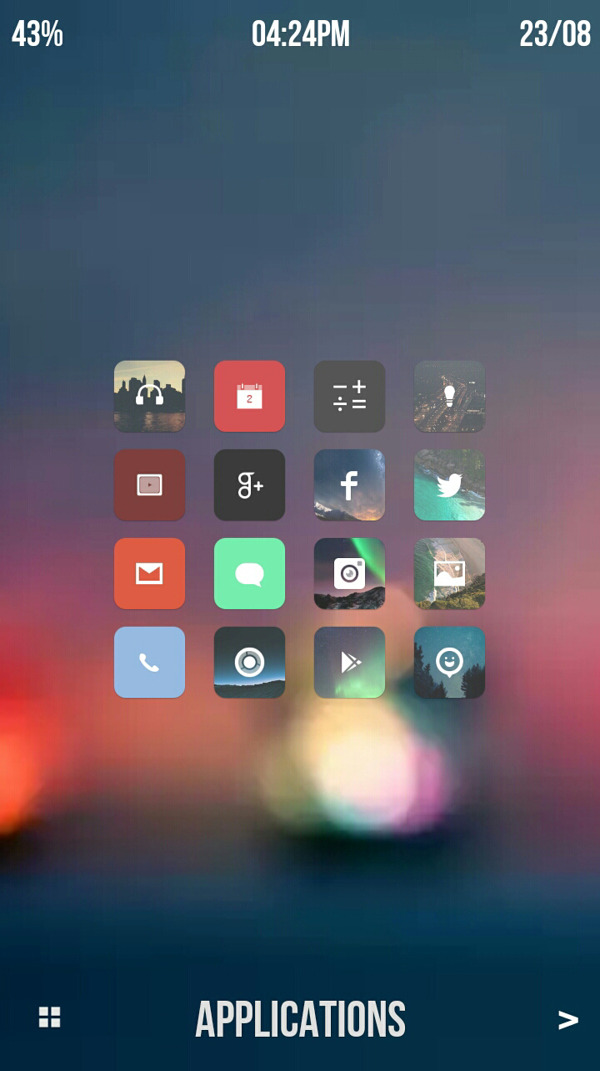Screen dimensions: 600x1071
Task: Launch Google Plus
Action: point(249,485)
